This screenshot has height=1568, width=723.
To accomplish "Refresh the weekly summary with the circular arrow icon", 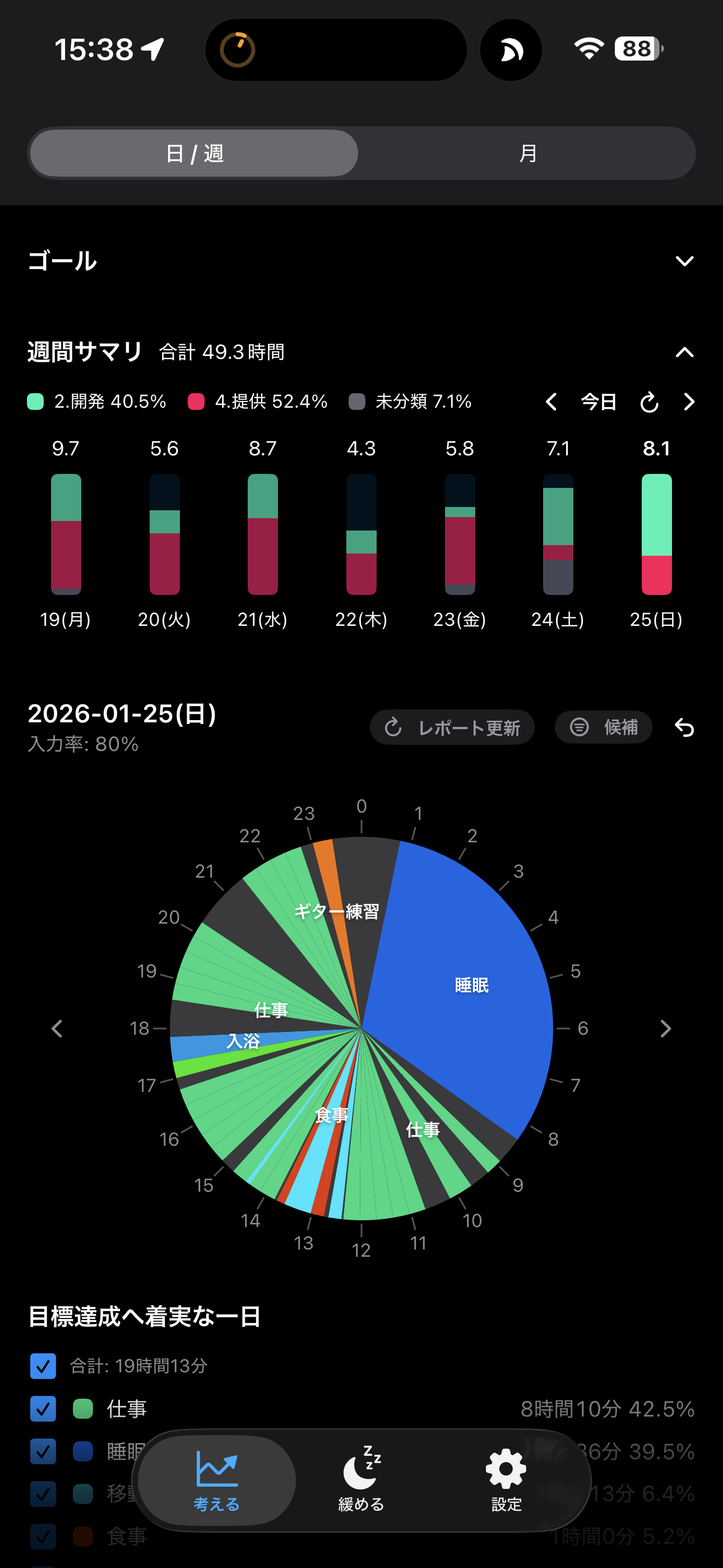I will 650,402.
